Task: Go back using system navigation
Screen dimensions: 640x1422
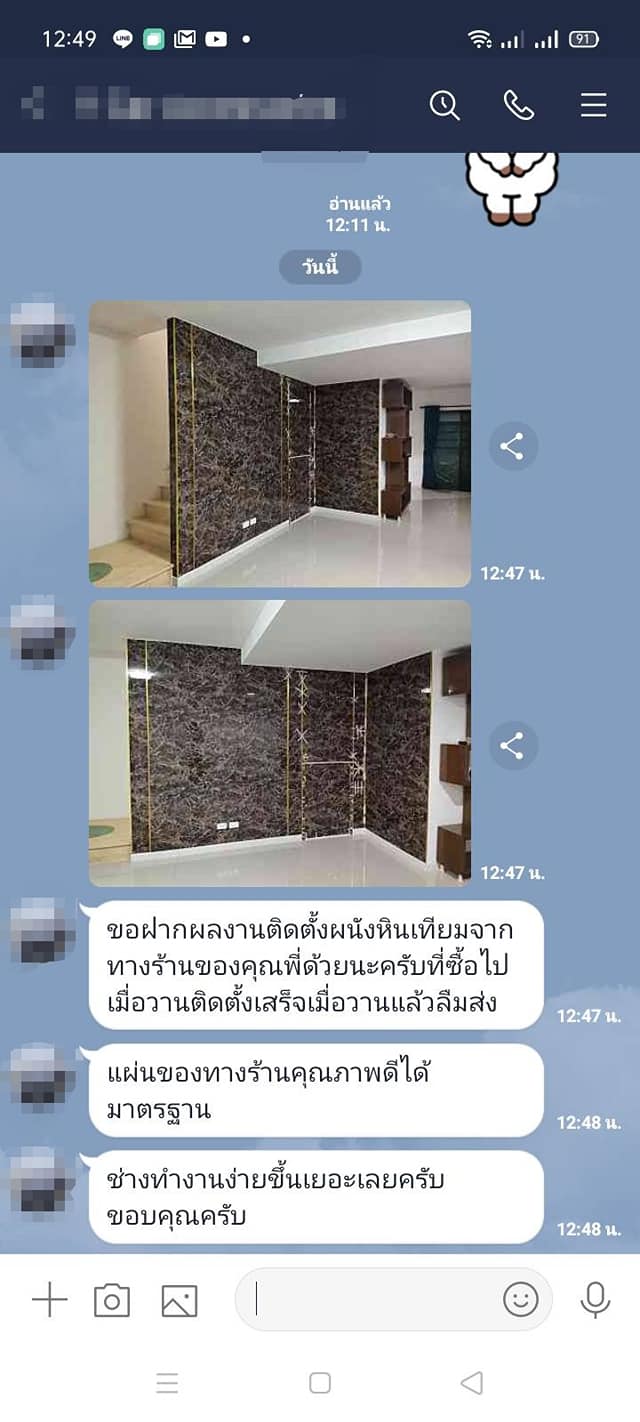Action: (471, 1383)
